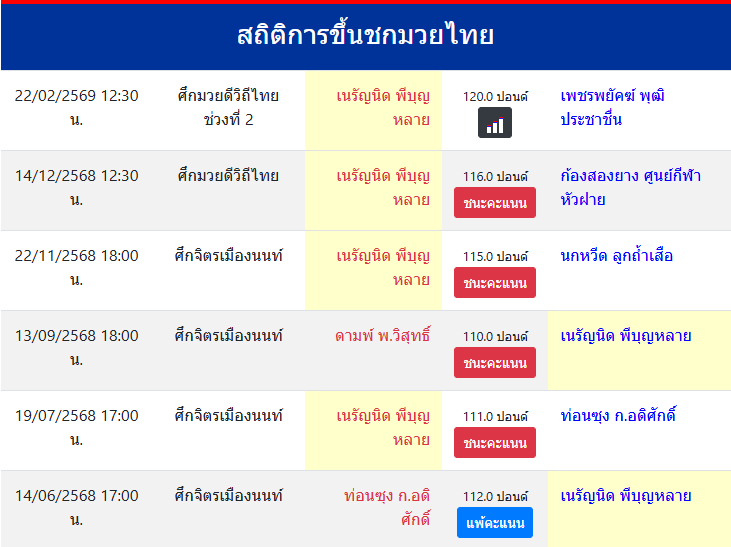Tap the blue แพ้คะแนน button under 112.0 ปอนด์
The height and width of the screenshot is (547, 731).
coord(495,523)
